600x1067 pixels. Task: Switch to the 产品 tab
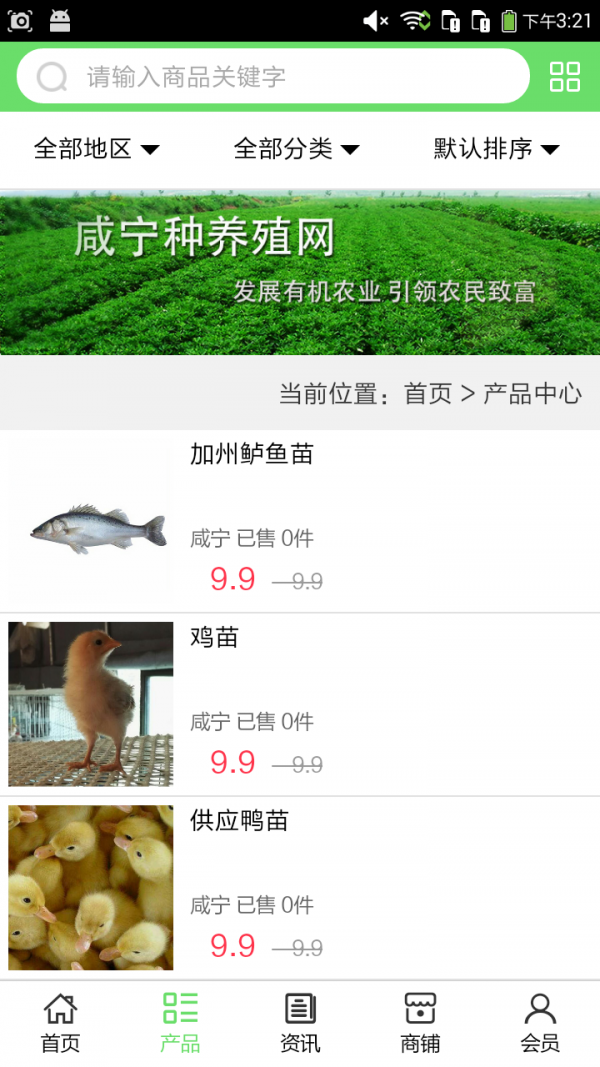pos(180,1024)
